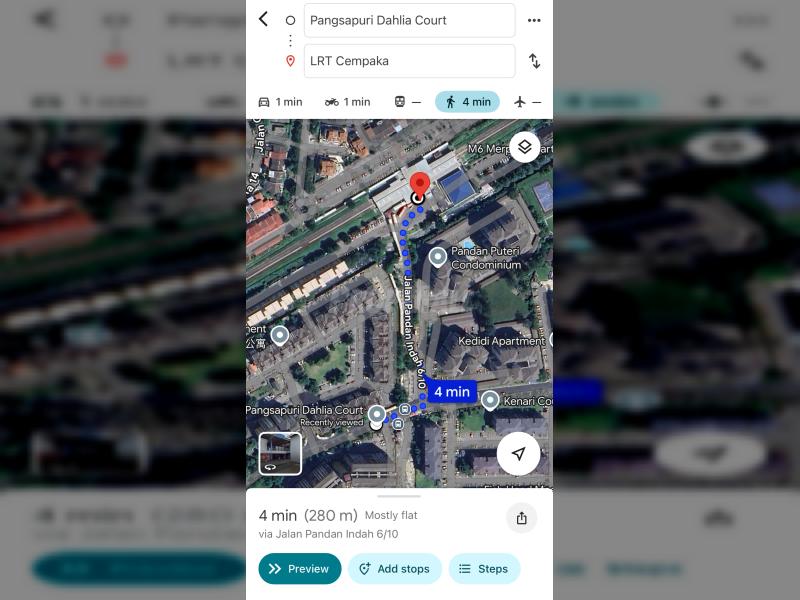This screenshot has width=800, height=600.
Task: Go back from directions
Action: click(x=263, y=19)
